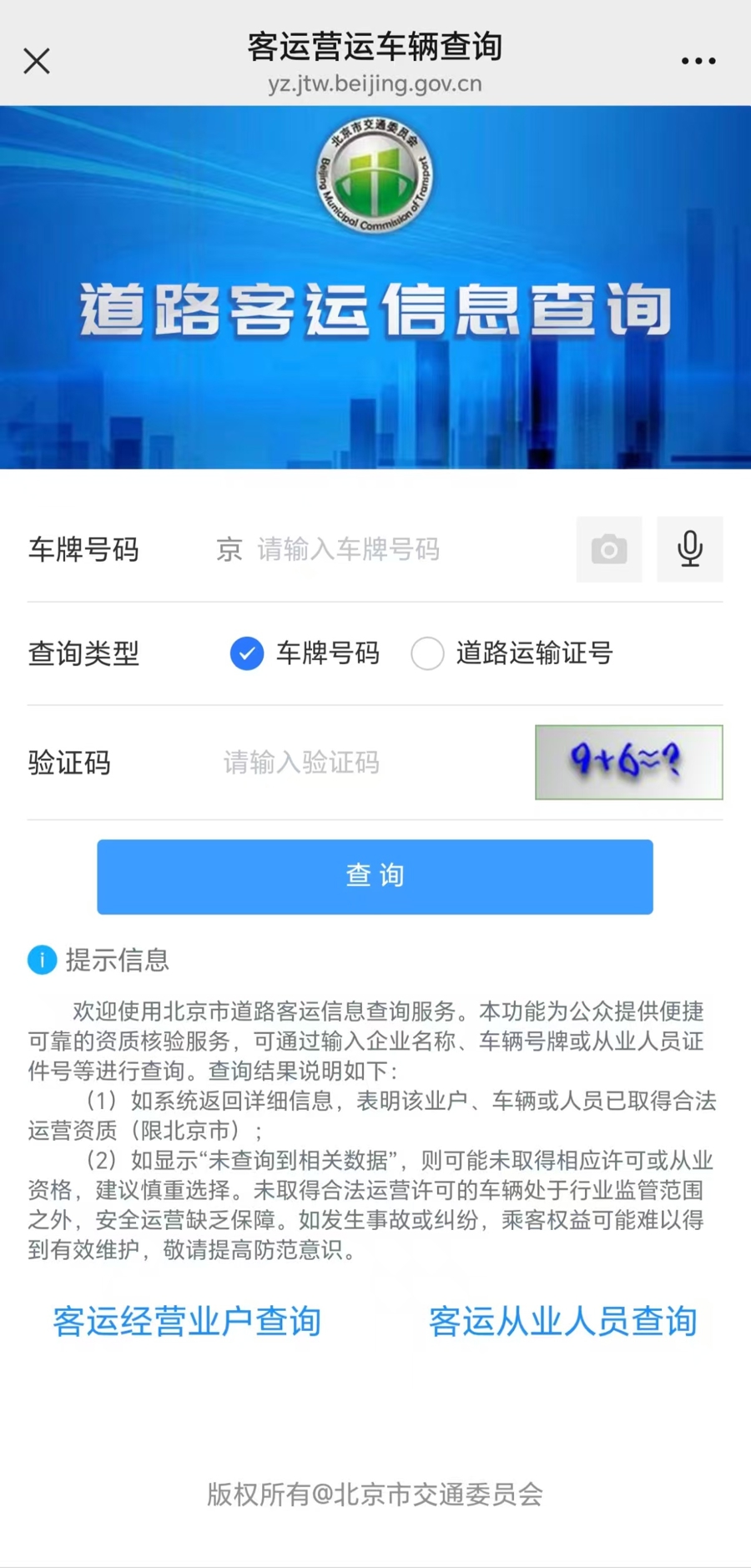Image resolution: width=751 pixels, height=1568 pixels.
Task: Tap the blue 查询 button
Action: pos(375,876)
